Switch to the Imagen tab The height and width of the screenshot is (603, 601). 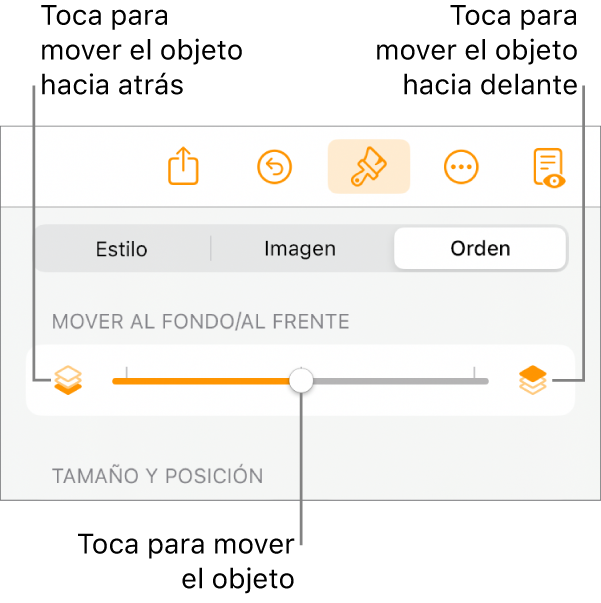[300, 249]
